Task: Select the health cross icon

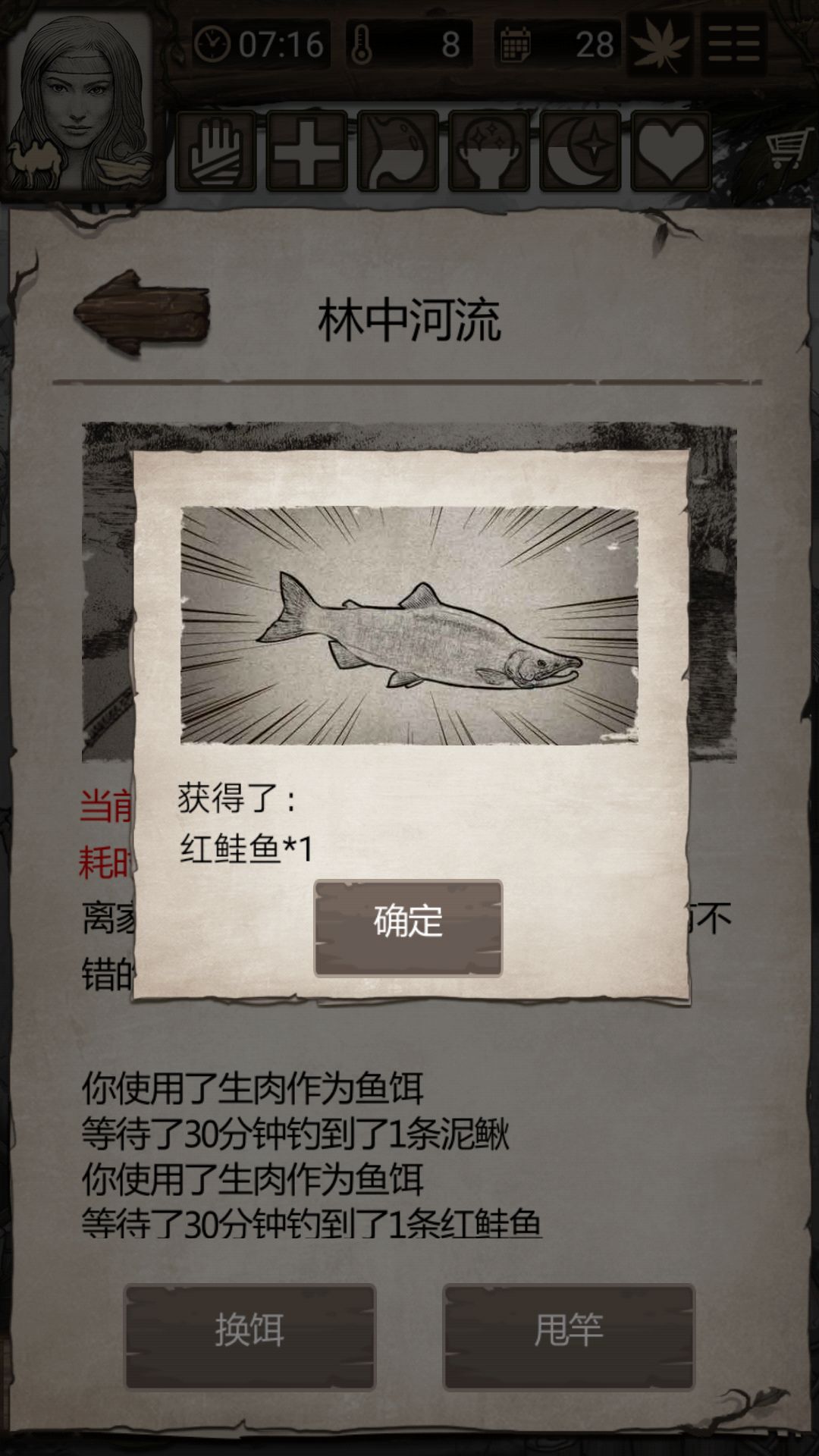Action: coord(306,149)
